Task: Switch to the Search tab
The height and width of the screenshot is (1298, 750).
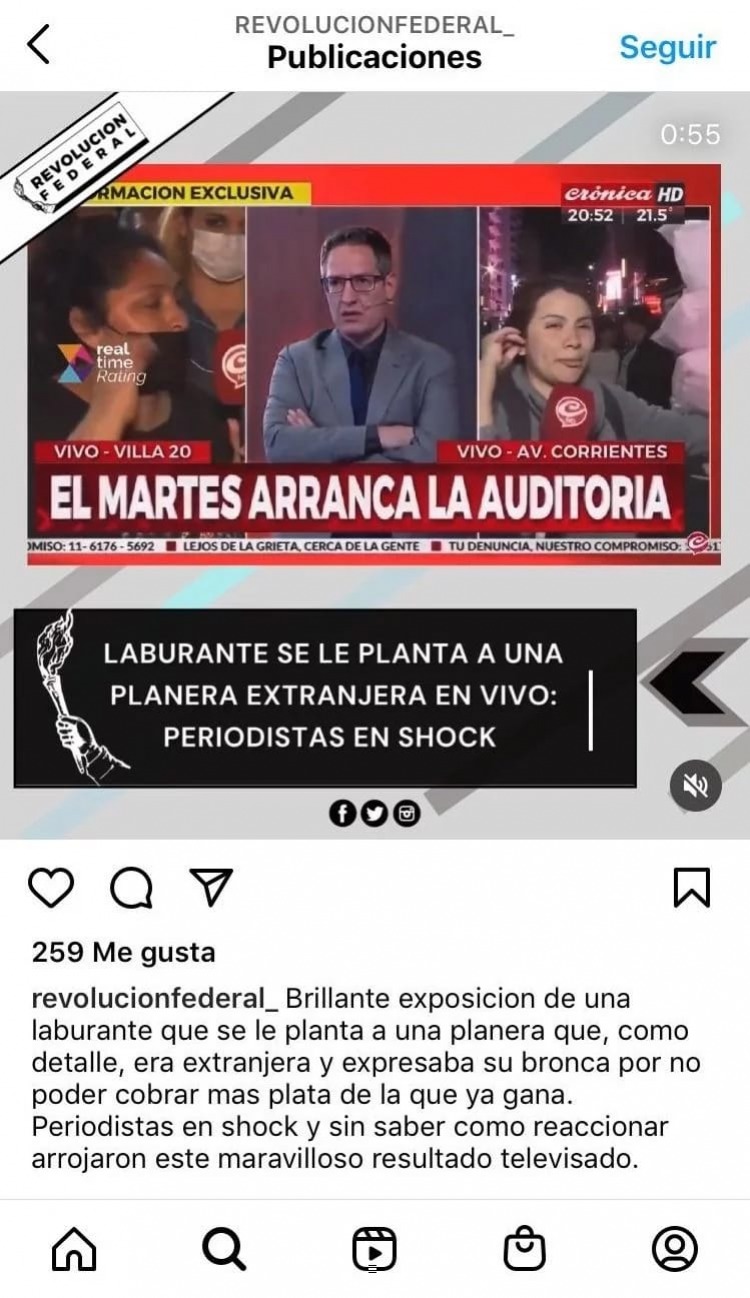Action: (x=224, y=1249)
